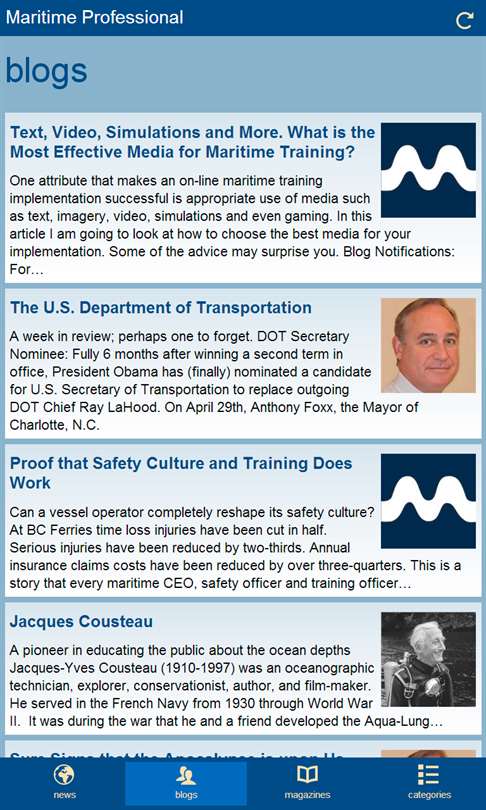Switch to the news tab
This screenshot has height=810, width=486.
(64, 782)
